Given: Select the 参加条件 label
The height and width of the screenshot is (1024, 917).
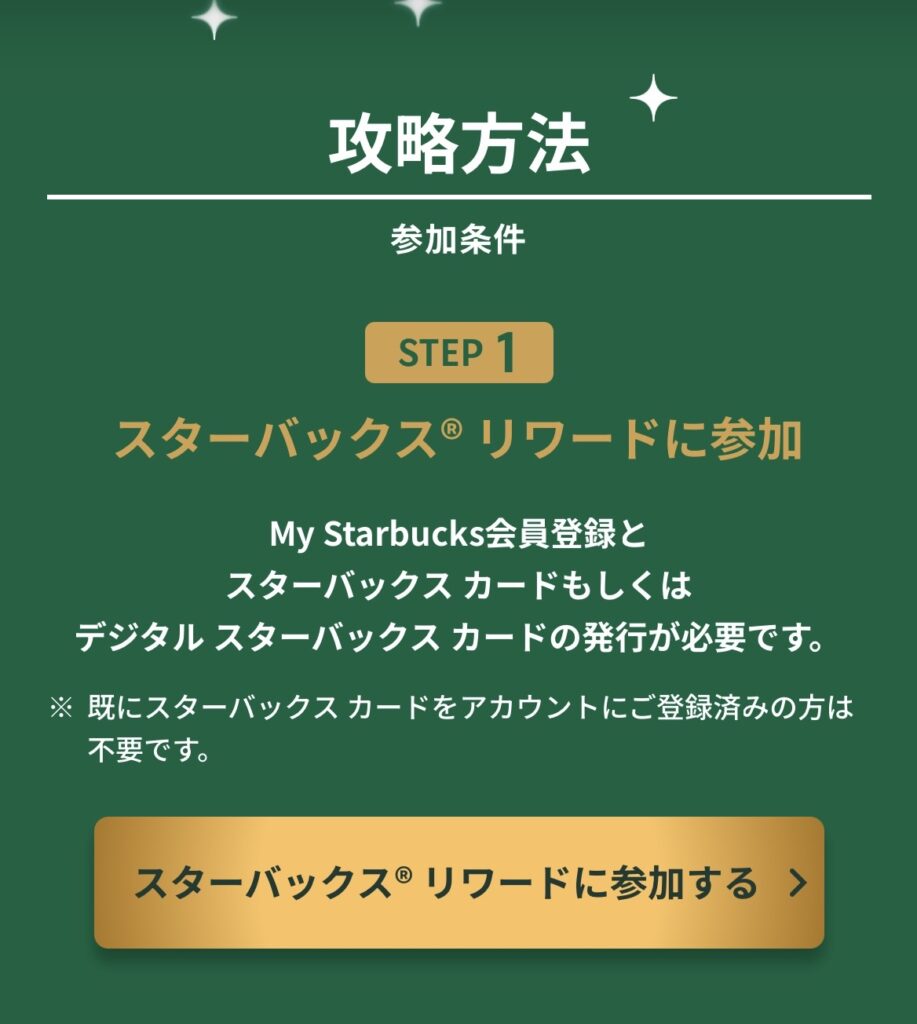Looking at the screenshot, I should pos(458,237).
